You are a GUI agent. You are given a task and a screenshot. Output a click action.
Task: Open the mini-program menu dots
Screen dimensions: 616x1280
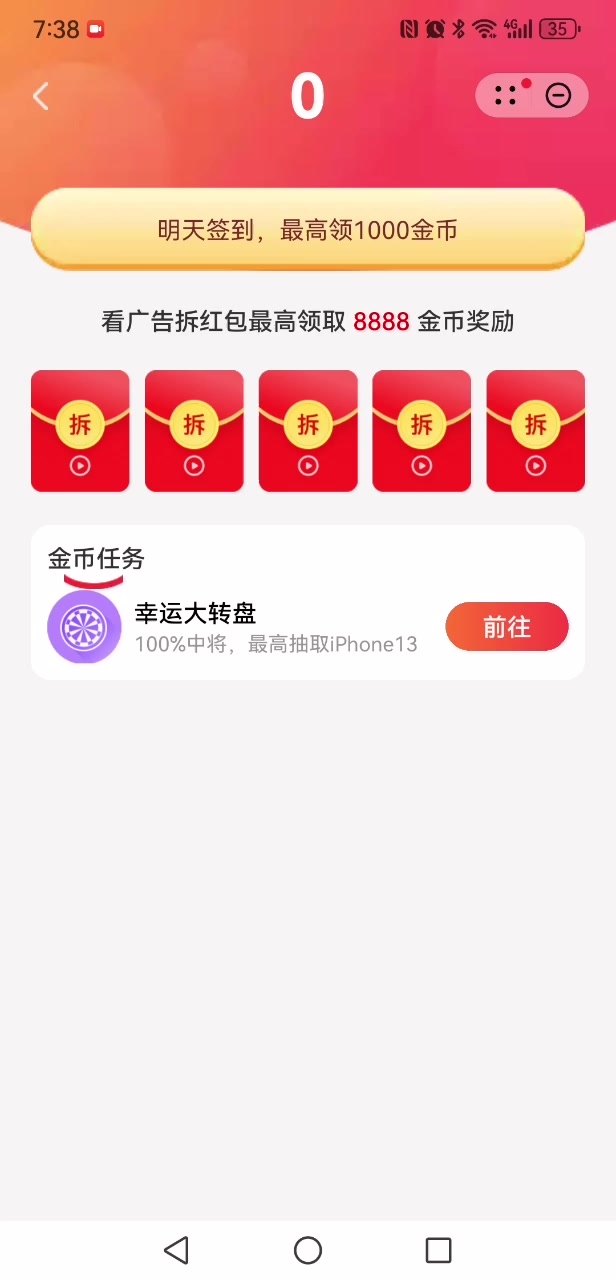[506, 96]
